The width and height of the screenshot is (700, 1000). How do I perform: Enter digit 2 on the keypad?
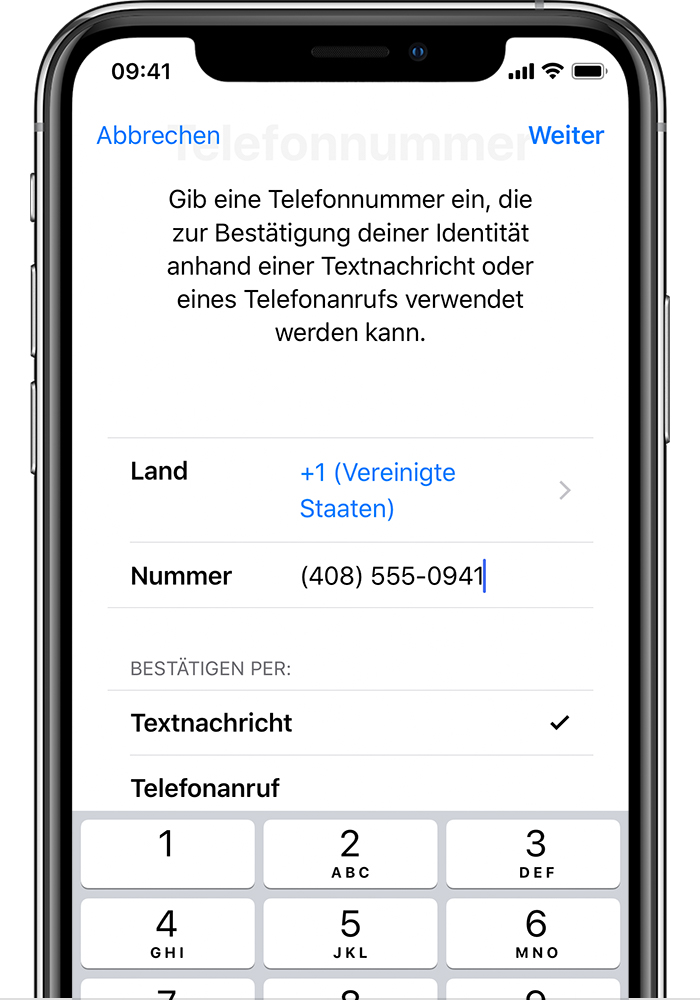click(350, 853)
